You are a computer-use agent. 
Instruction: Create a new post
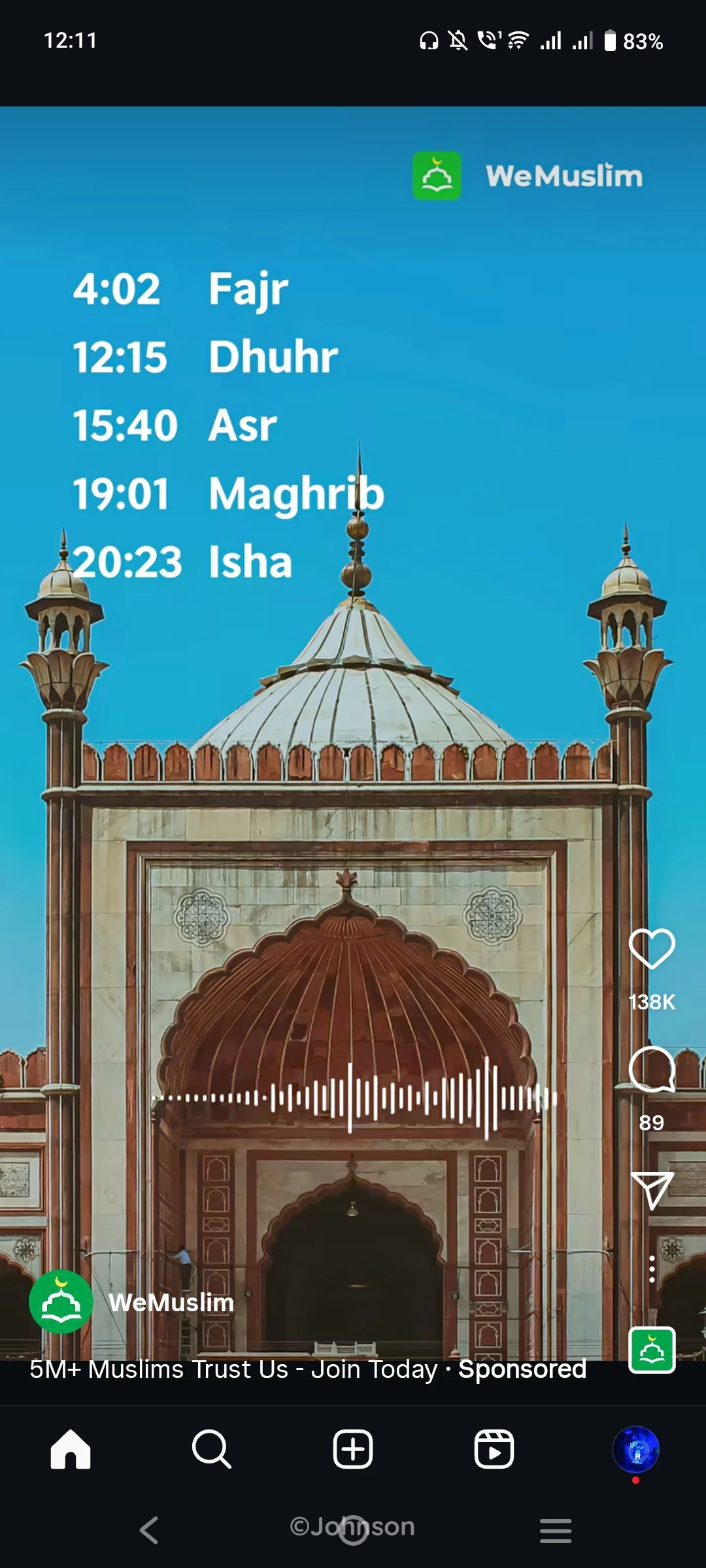353,1449
